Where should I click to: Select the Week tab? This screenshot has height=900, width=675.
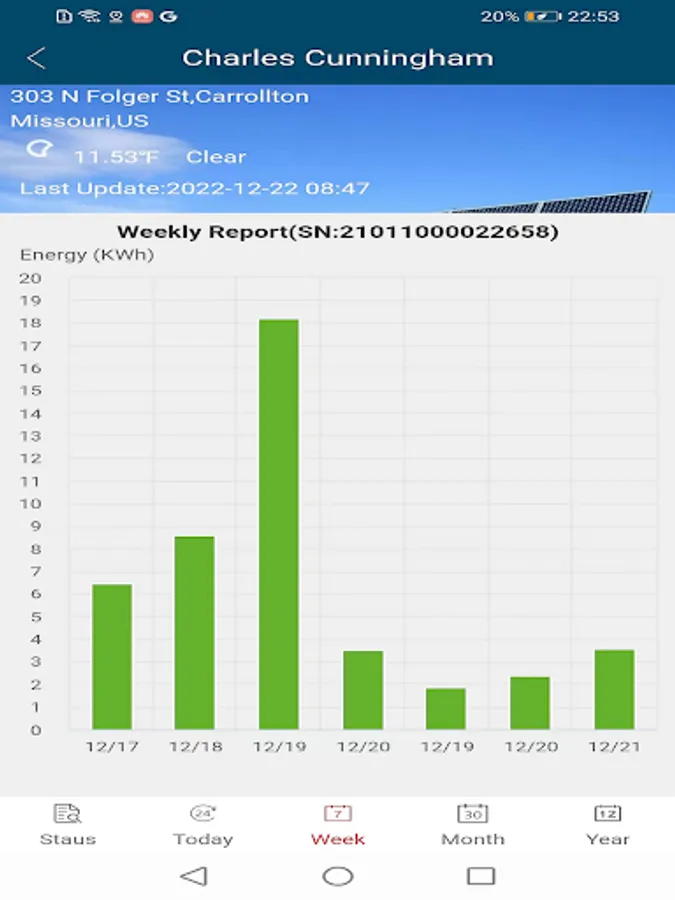338,825
